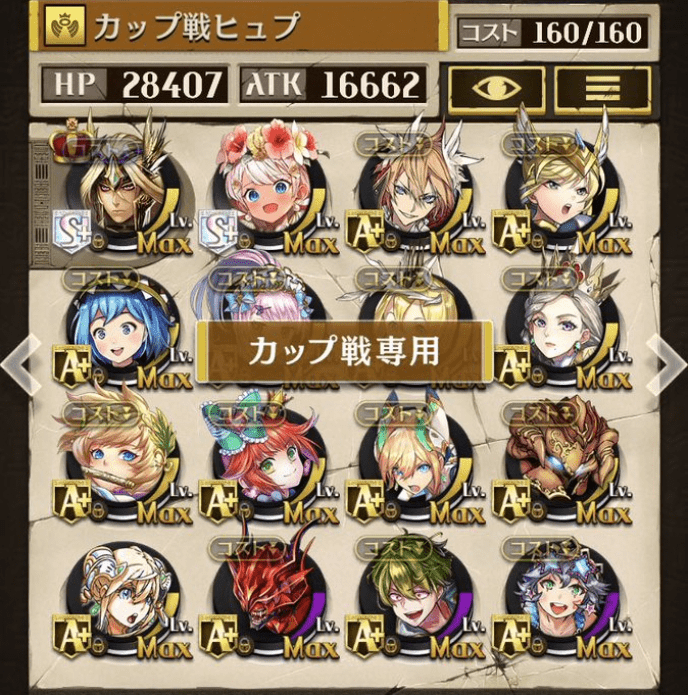Go to the previous deck with left arrow
The width and height of the screenshot is (688, 695).
21,362
